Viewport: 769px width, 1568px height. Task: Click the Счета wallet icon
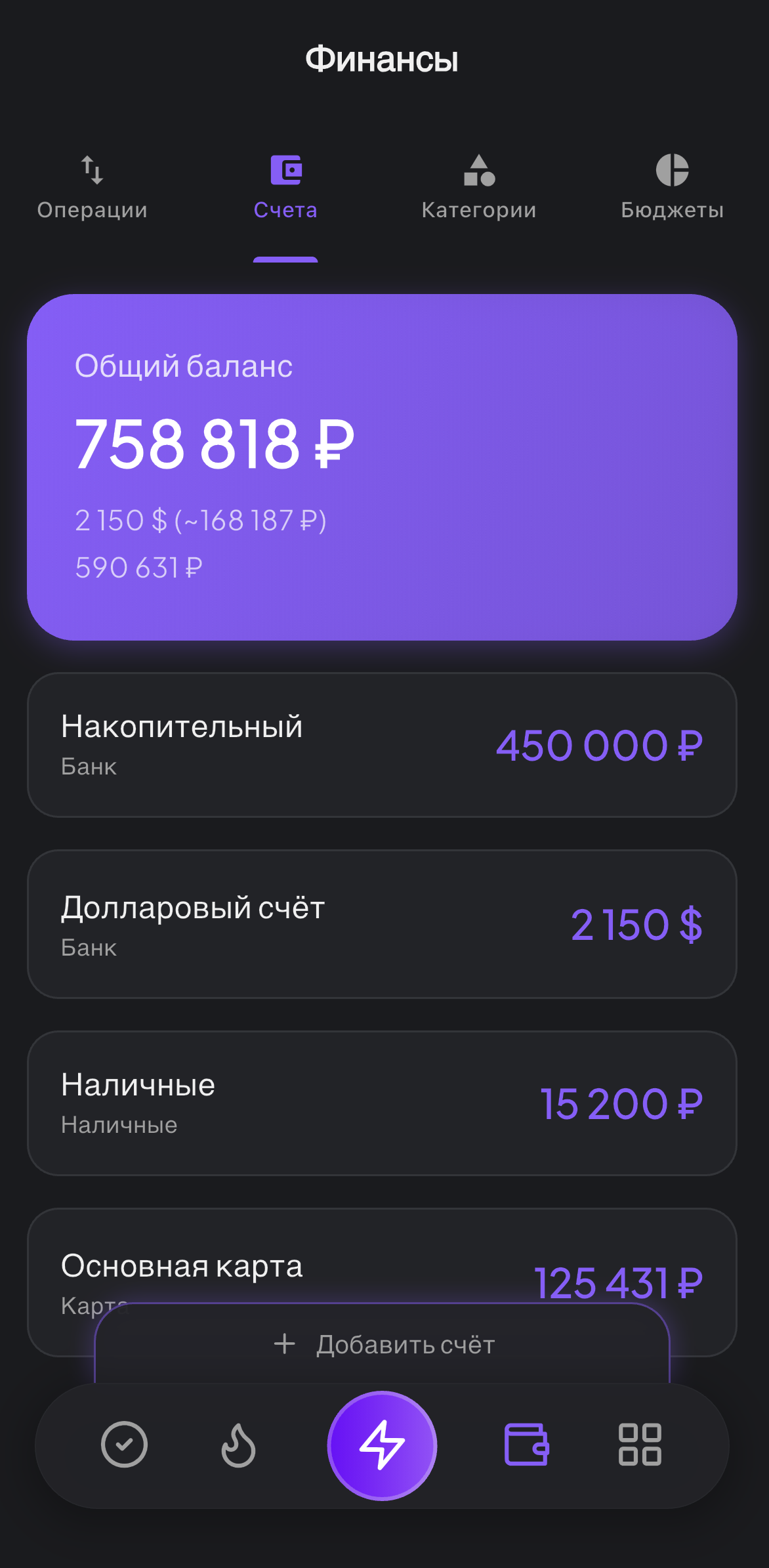click(x=285, y=169)
